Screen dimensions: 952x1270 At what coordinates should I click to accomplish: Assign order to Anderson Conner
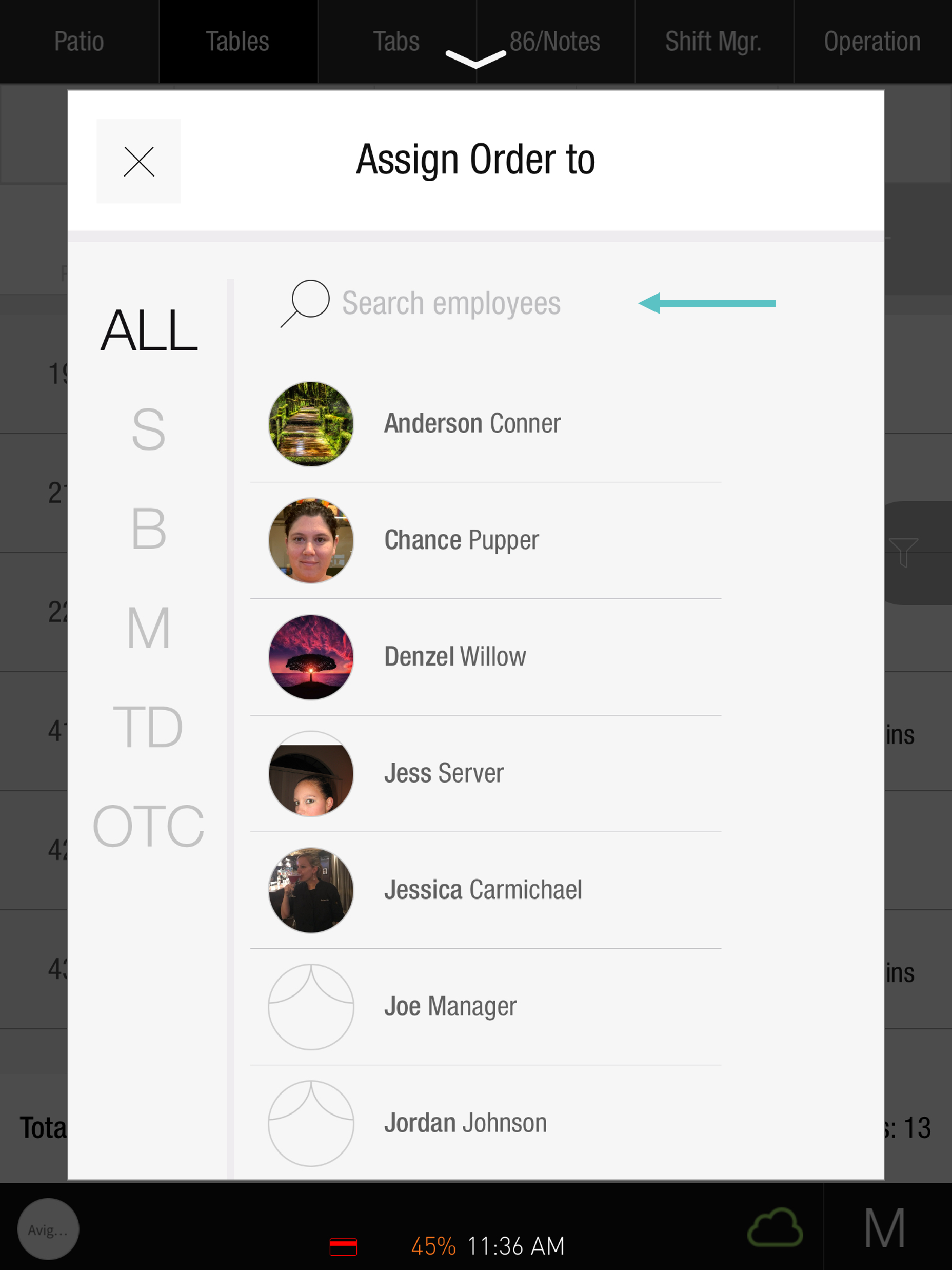coord(472,424)
